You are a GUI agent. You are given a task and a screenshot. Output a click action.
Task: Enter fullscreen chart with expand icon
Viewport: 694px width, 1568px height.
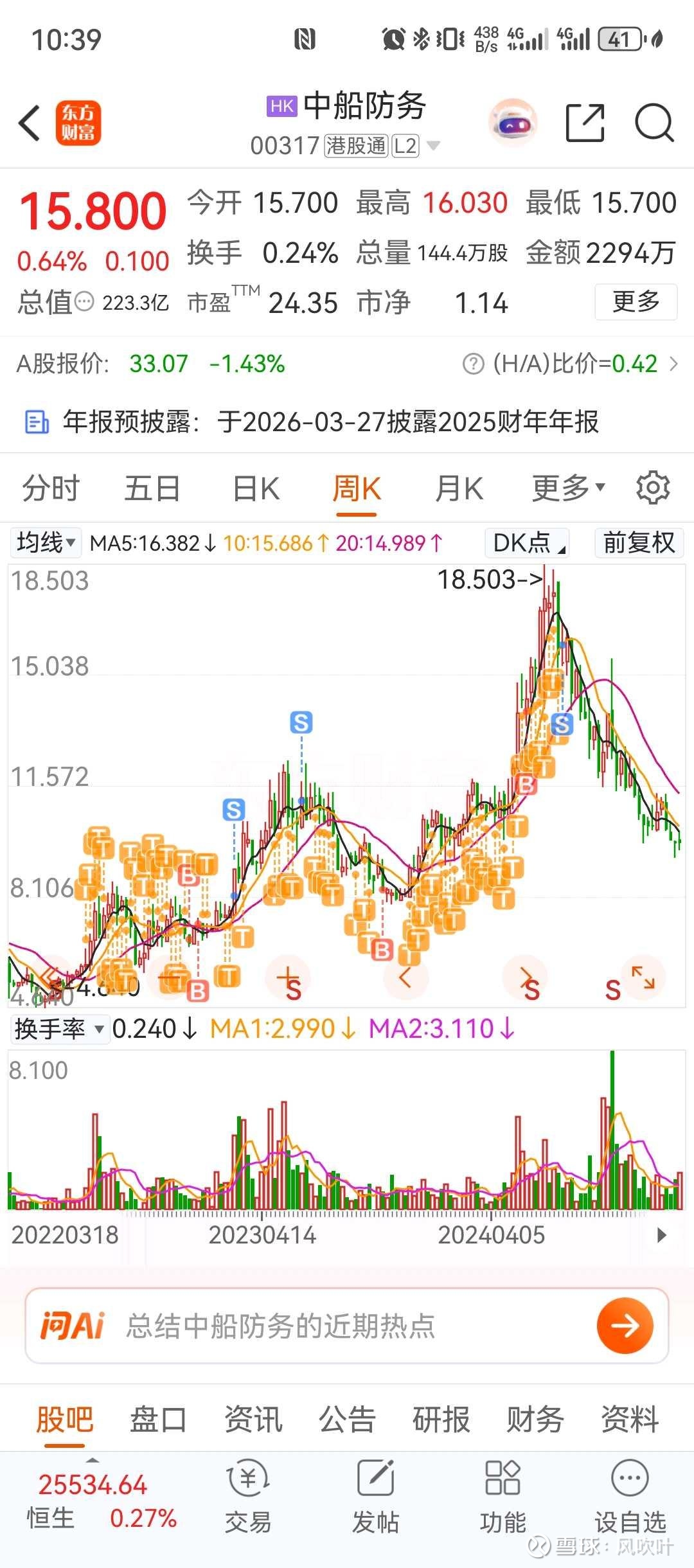click(x=643, y=977)
